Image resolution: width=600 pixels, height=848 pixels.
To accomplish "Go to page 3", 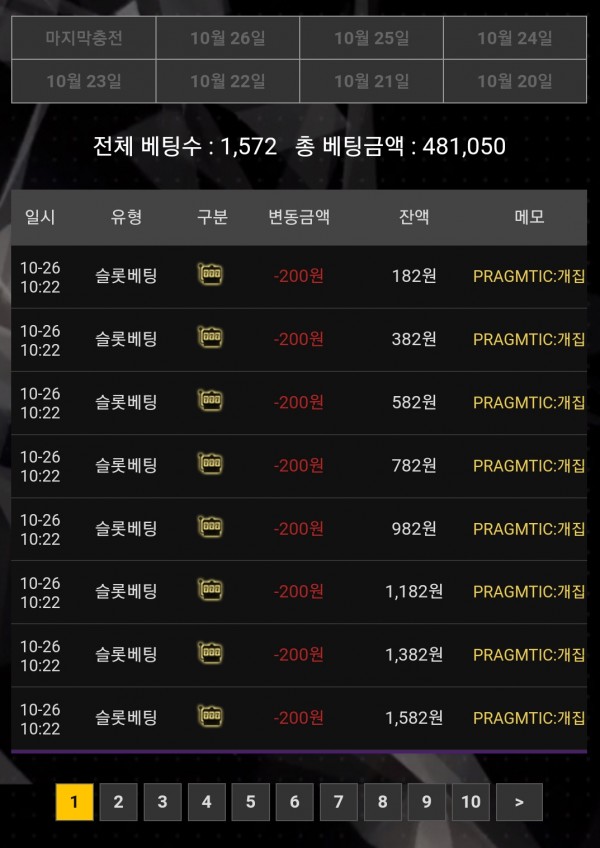I will (x=162, y=801).
